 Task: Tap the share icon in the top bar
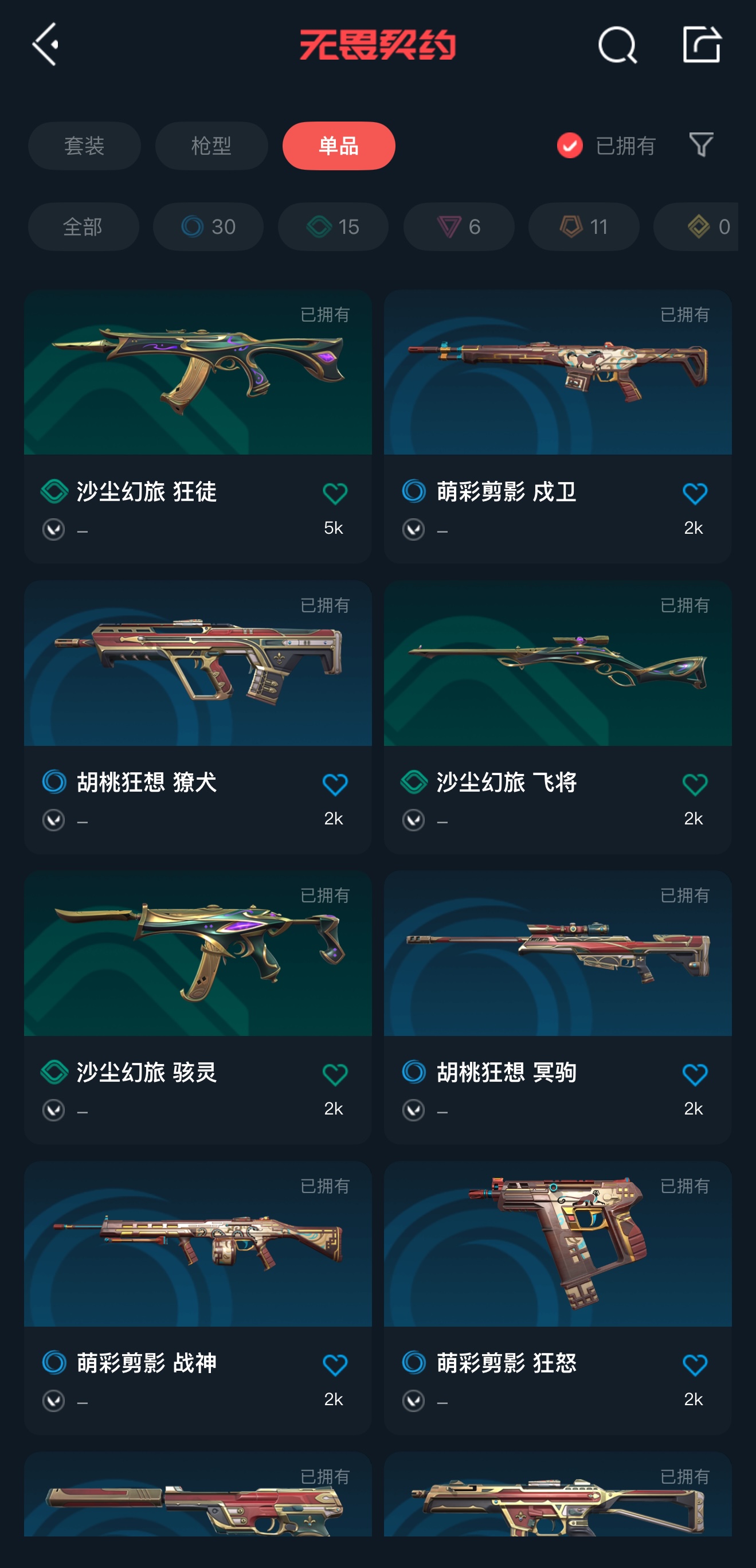[x=701, y=45]
